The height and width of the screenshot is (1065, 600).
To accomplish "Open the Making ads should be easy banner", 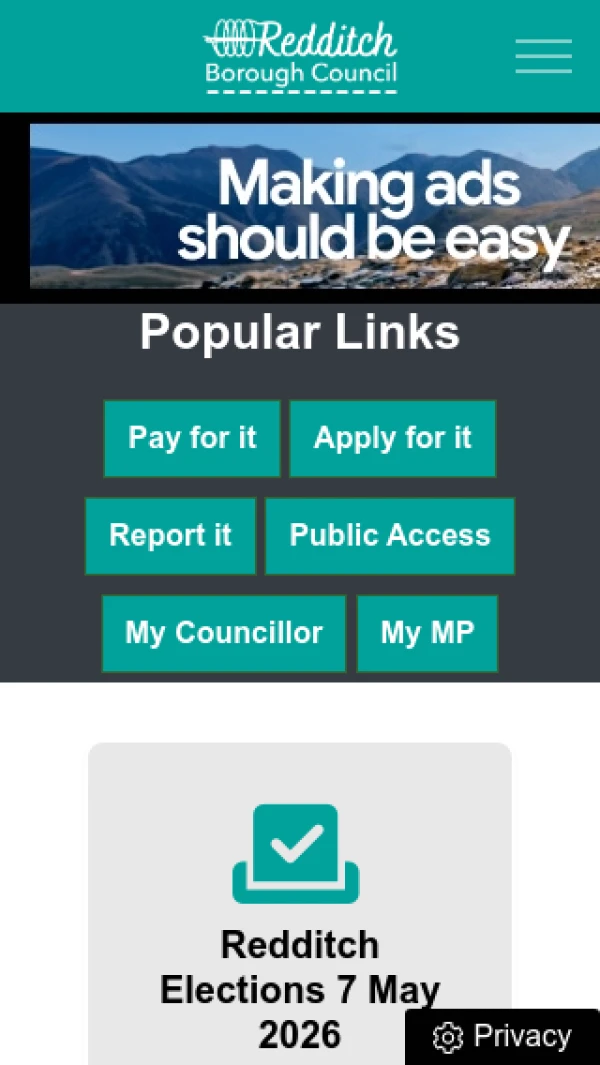I will 315,206.
